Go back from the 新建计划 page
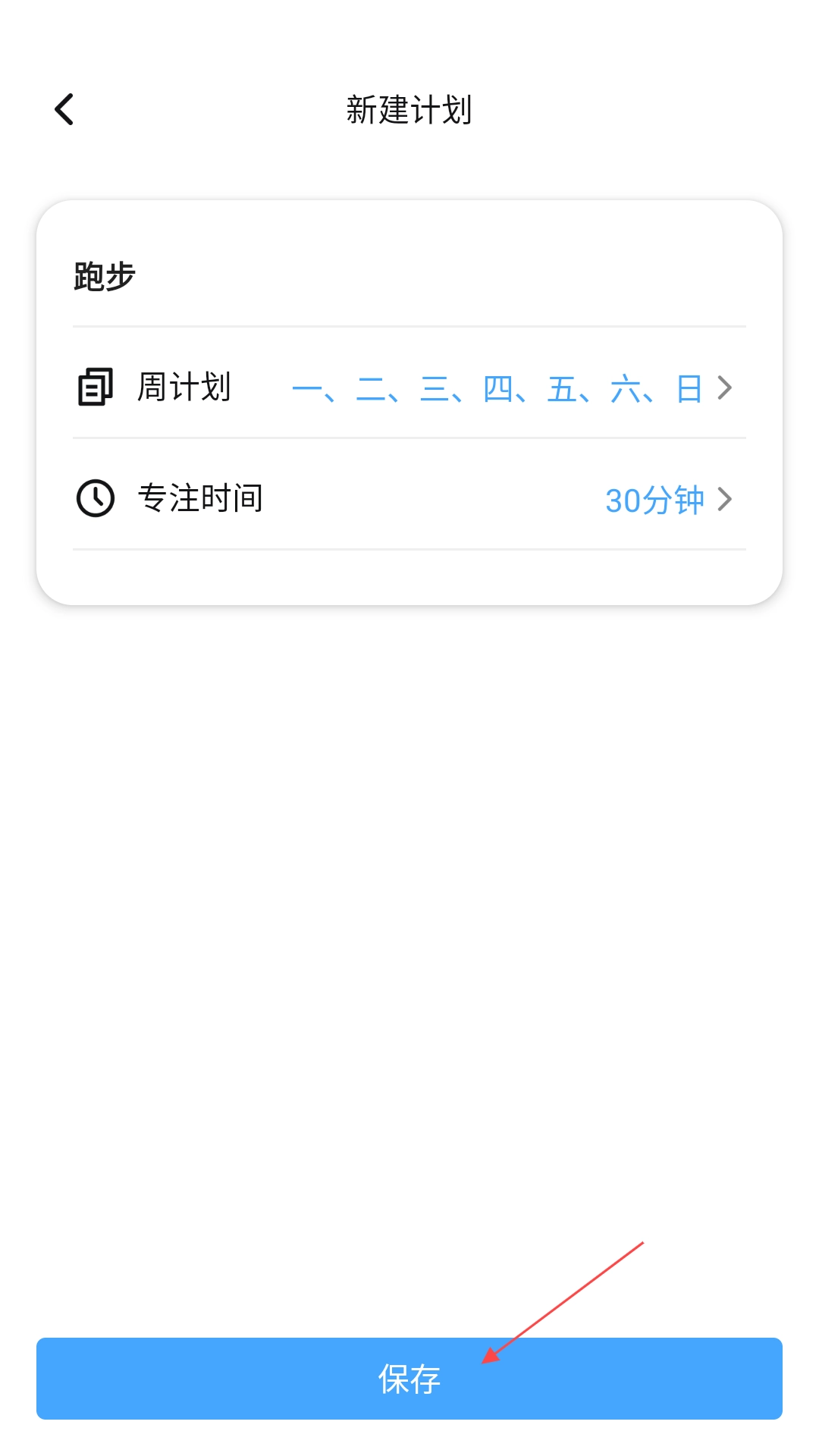Screen dimensions: 819x1456 click(65, 109)
